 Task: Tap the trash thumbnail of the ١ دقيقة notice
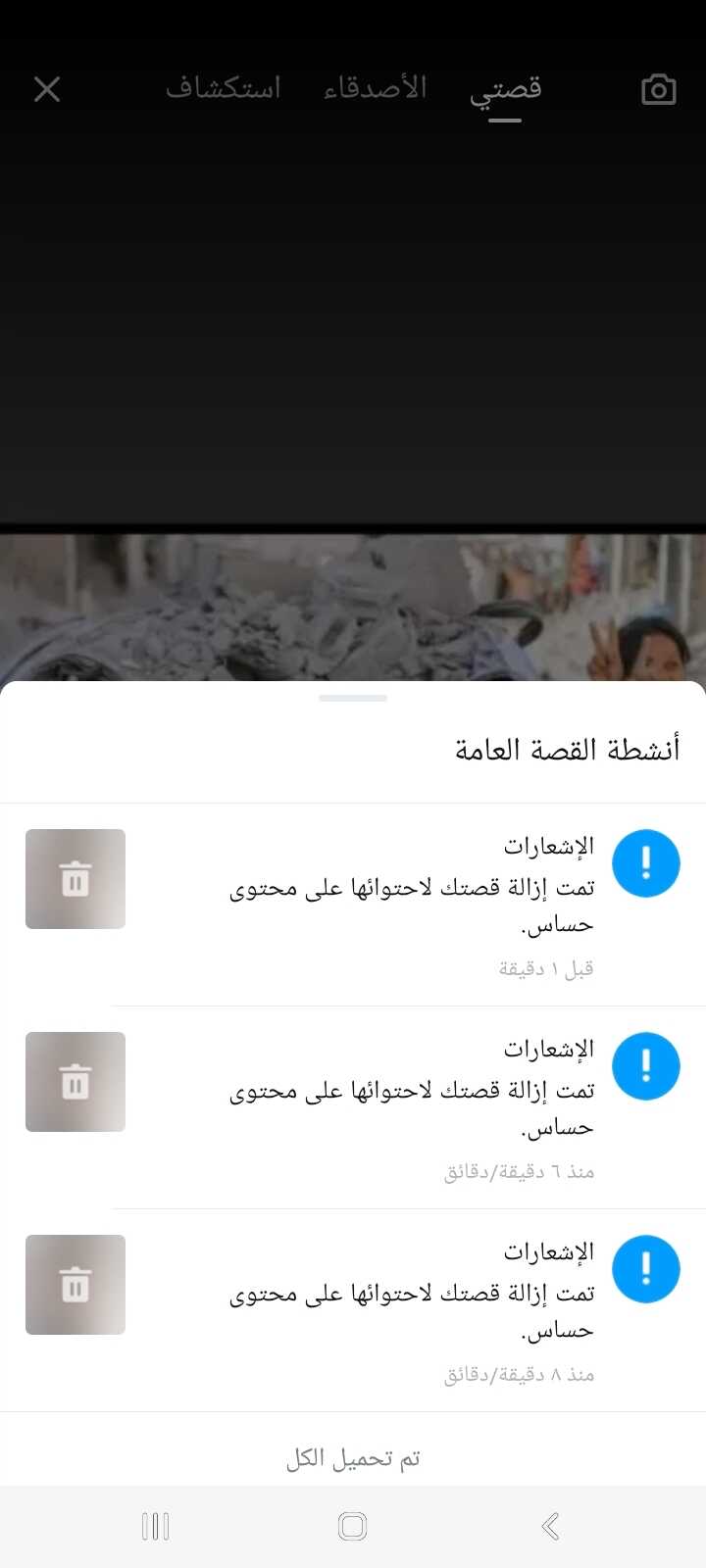point(76,879)
